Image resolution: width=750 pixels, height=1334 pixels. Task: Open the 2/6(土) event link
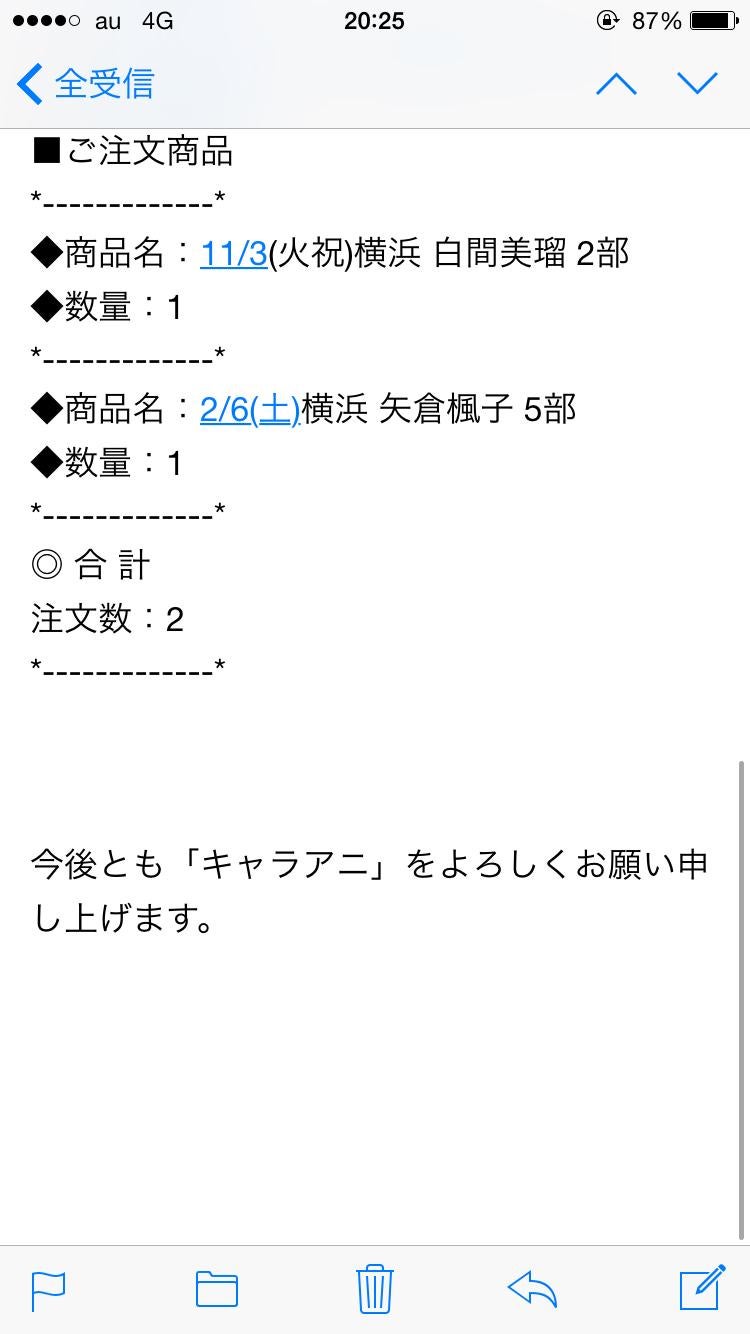250,409
